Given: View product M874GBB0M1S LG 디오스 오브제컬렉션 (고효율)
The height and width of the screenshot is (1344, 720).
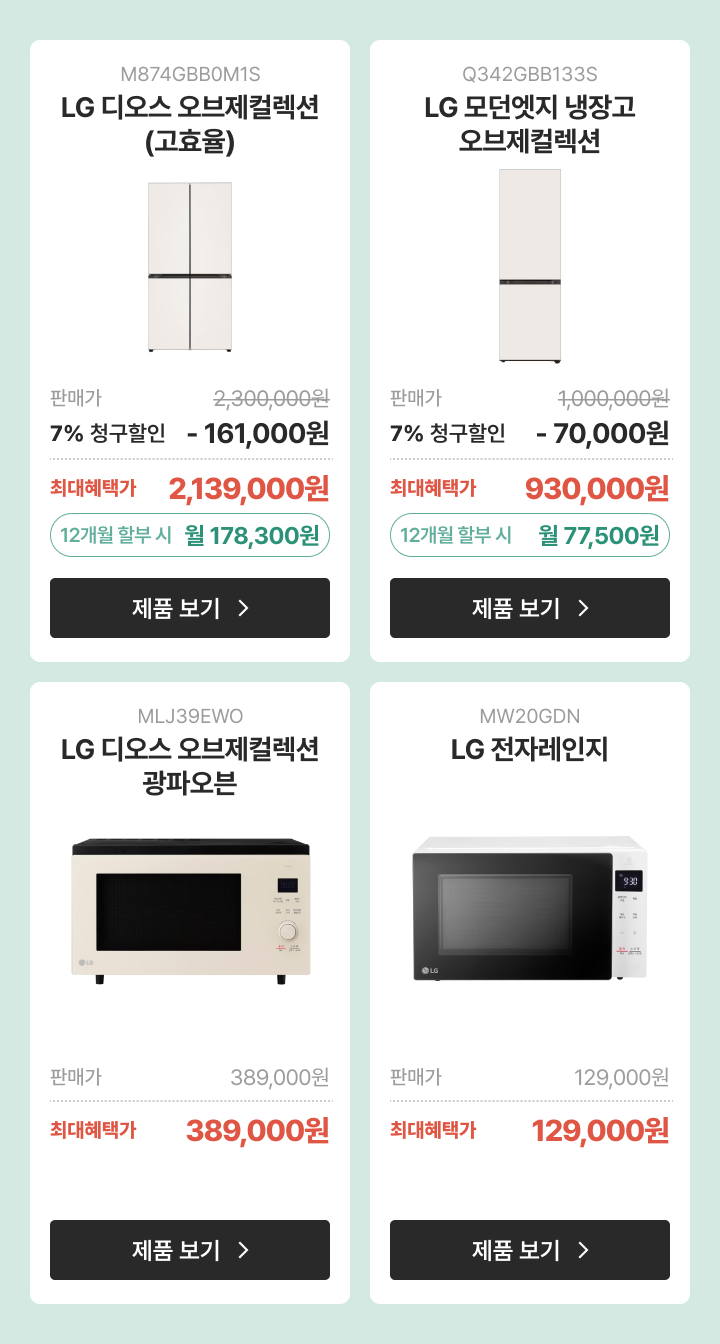Looking at the screenshot, I should 190,608.
